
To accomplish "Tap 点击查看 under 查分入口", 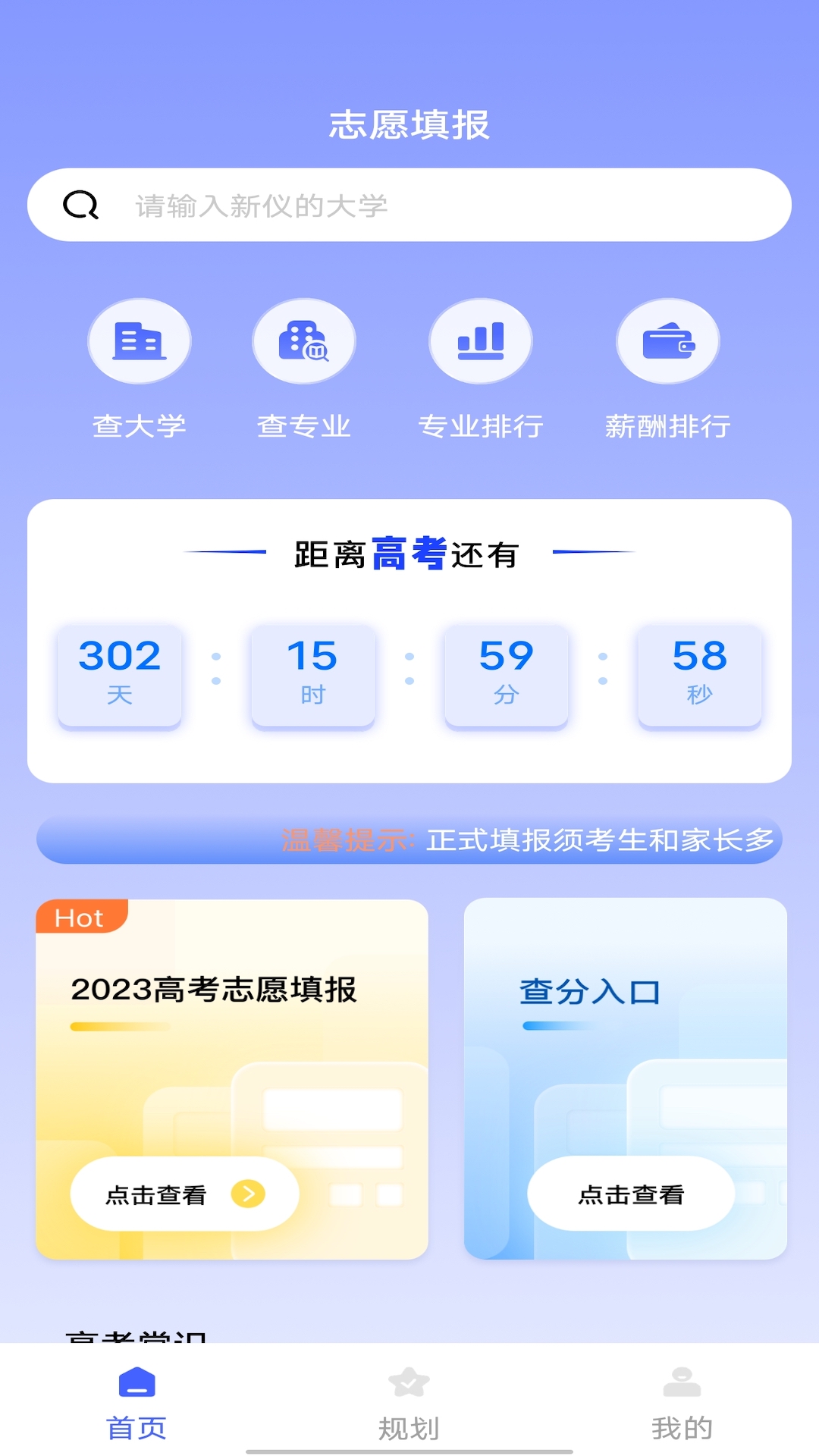I will 631,1194.
